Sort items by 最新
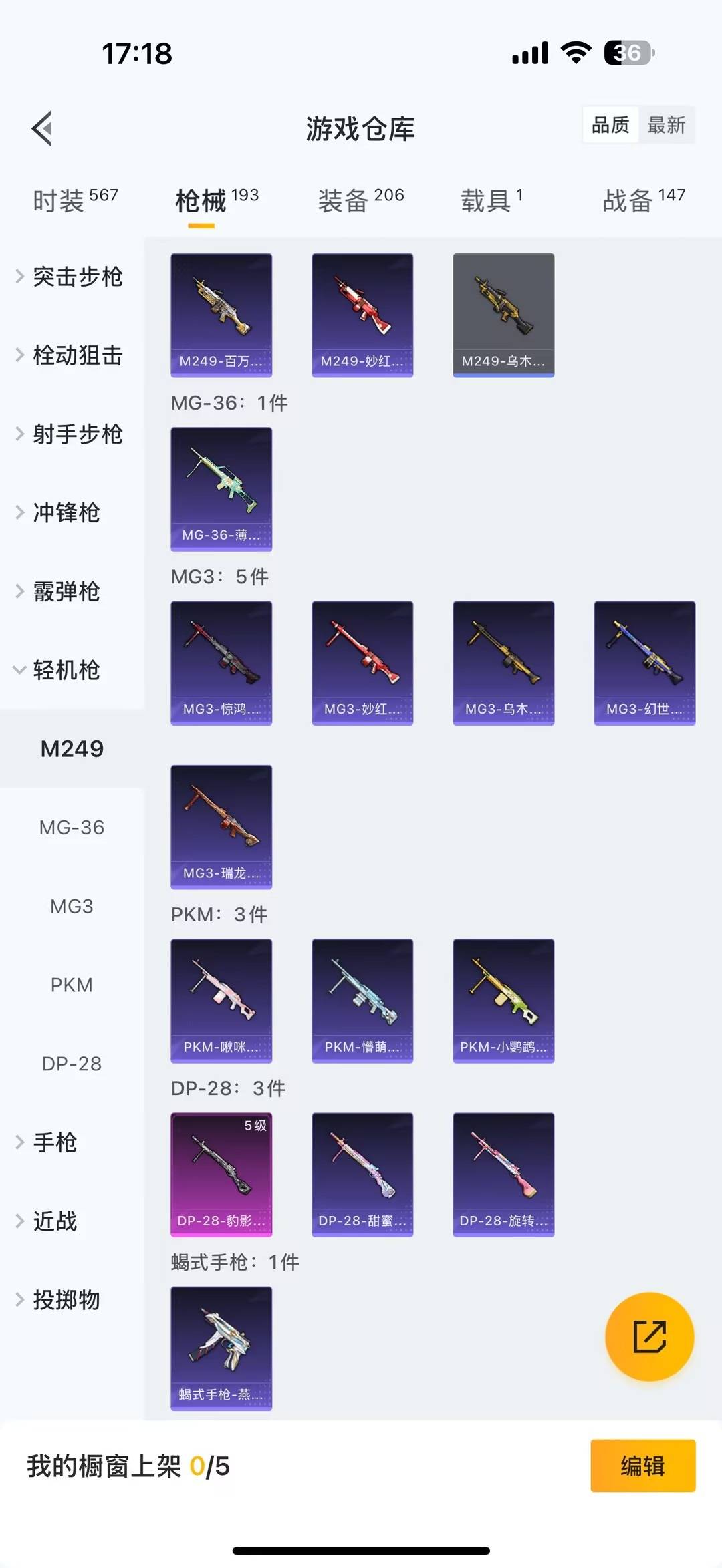 666,125
